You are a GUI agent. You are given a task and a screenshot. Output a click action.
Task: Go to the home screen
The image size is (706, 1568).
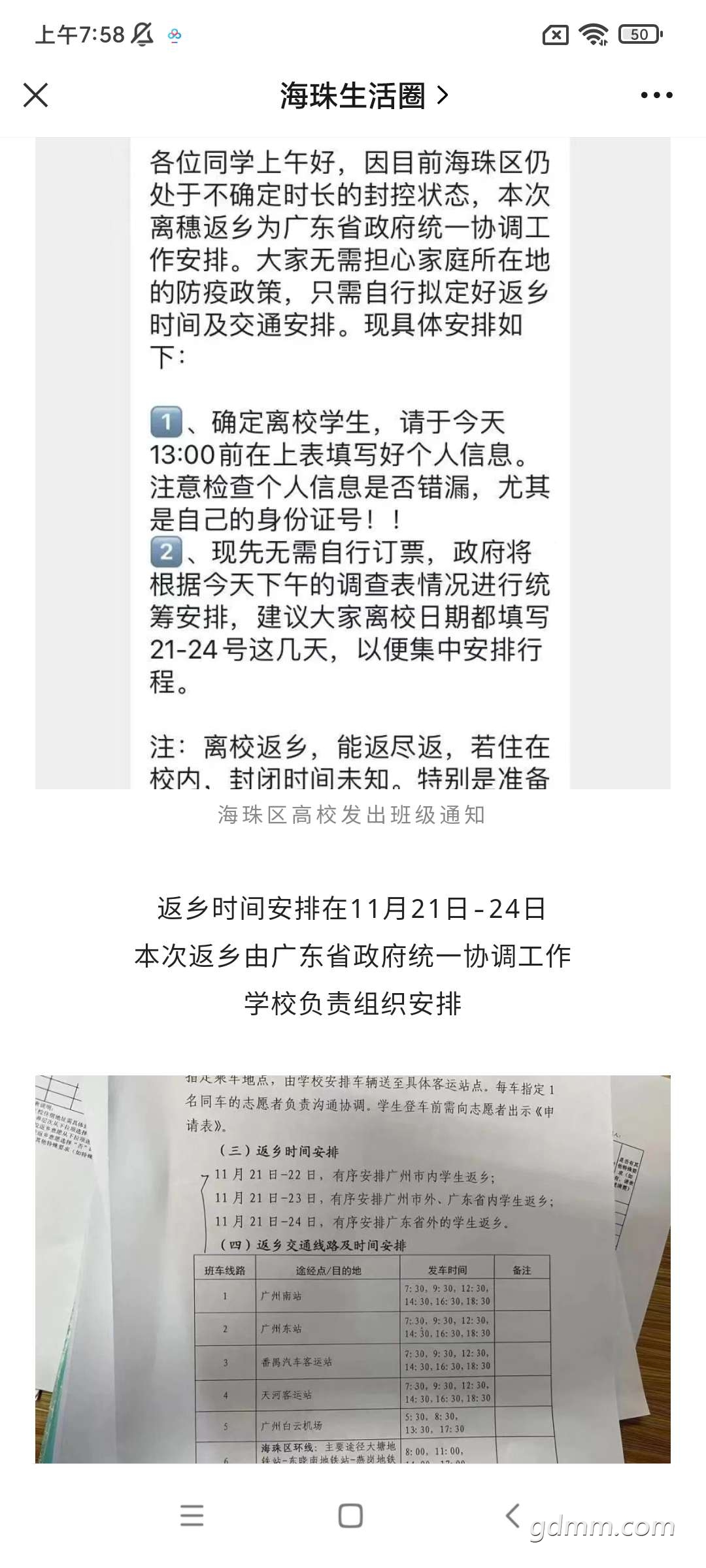point(350,1515)
